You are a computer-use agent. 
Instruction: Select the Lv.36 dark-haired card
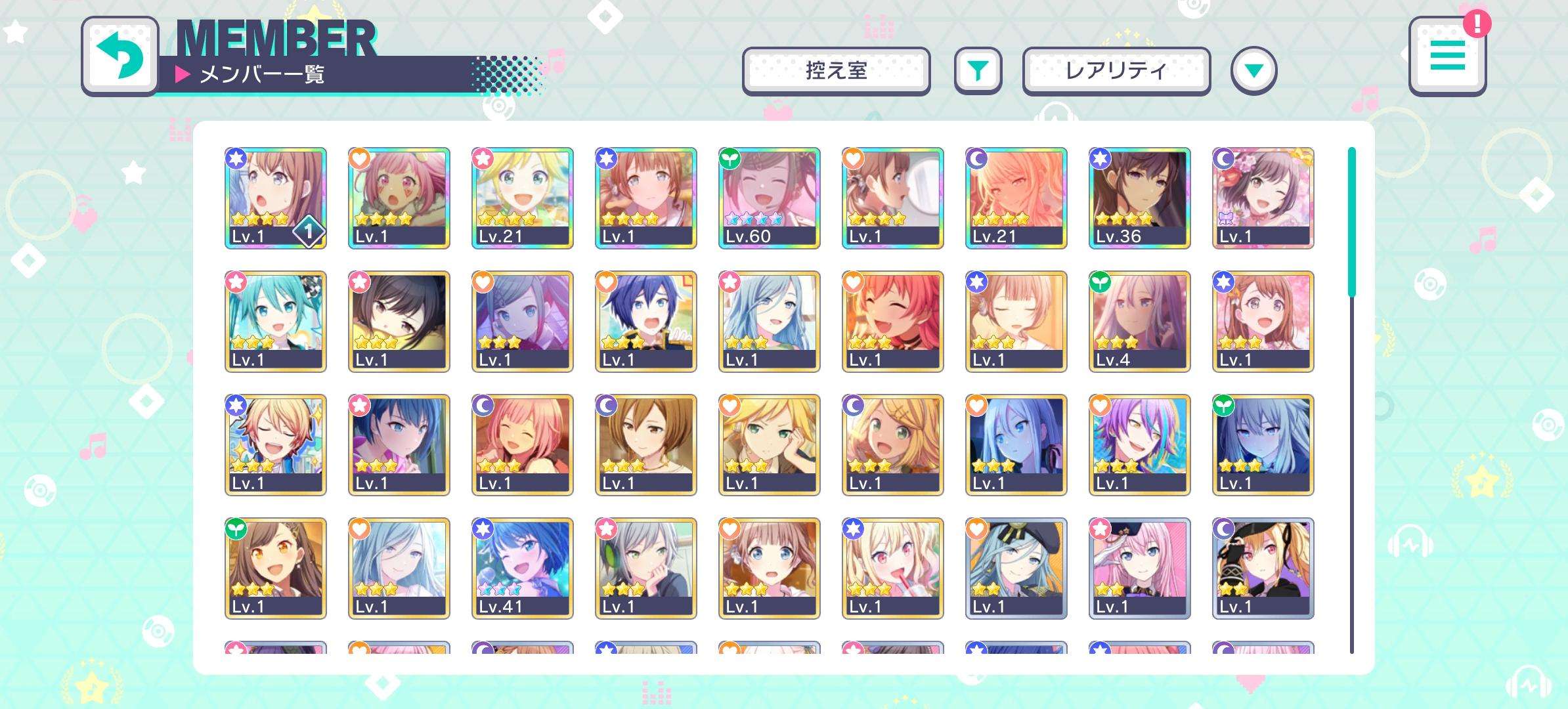tap(1139, 198)
